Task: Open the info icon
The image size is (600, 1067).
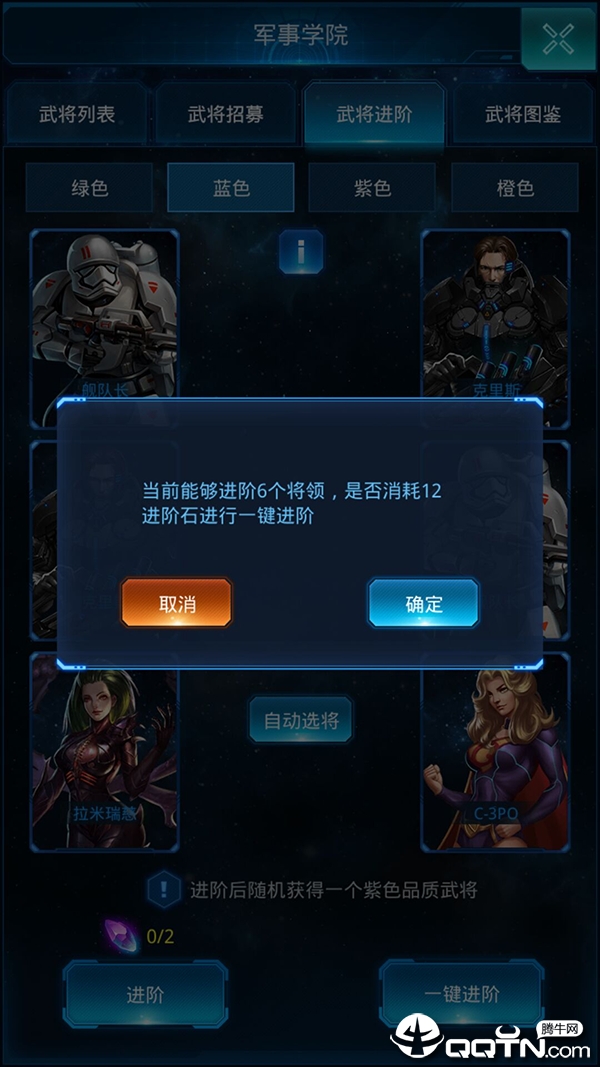Action: click(301, 251)
